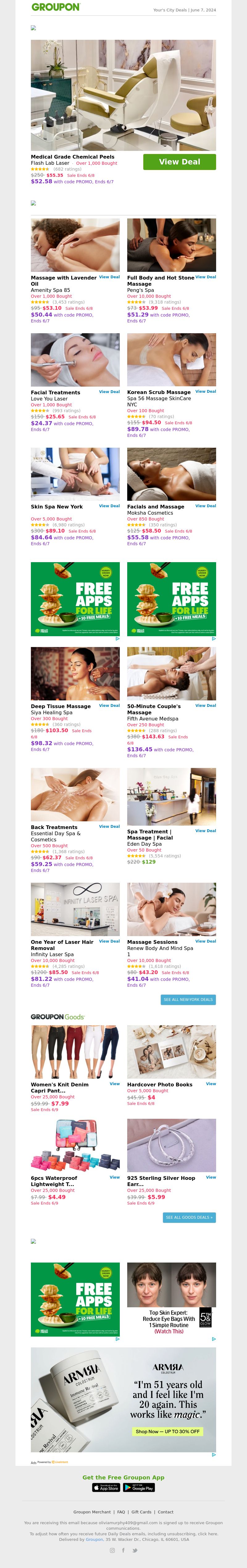Viewport: 247px width, 1568px height.
Task: Tap the green View Deal button
Action: (x=179, y=162)
